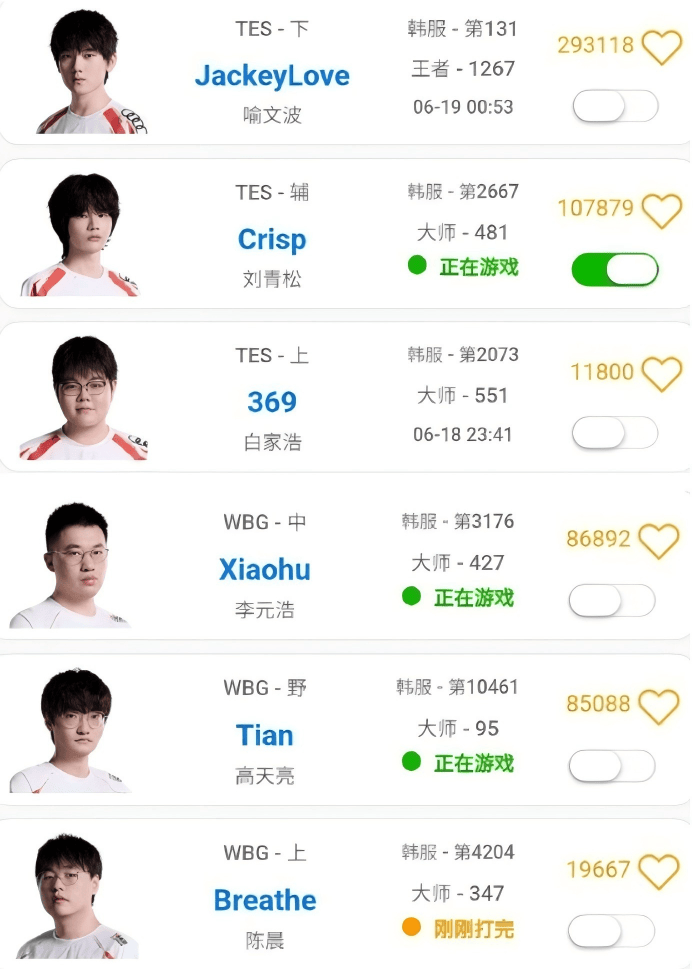696x969 pixels.
Task: Enable the notification switch for JackeyLove
Action: (x=614, y=106)
